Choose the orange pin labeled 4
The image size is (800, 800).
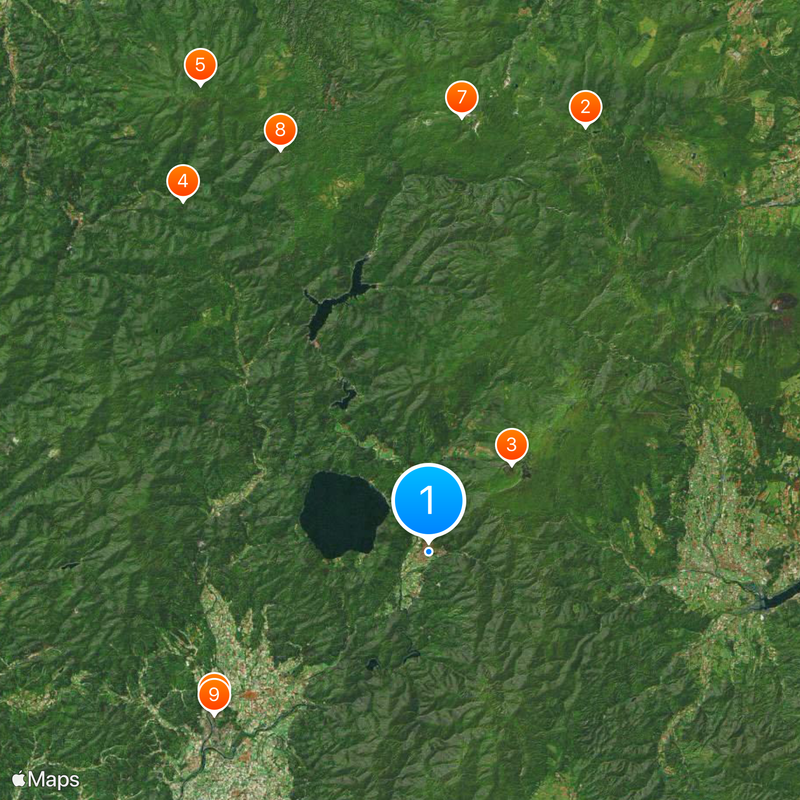coord(182,182)
